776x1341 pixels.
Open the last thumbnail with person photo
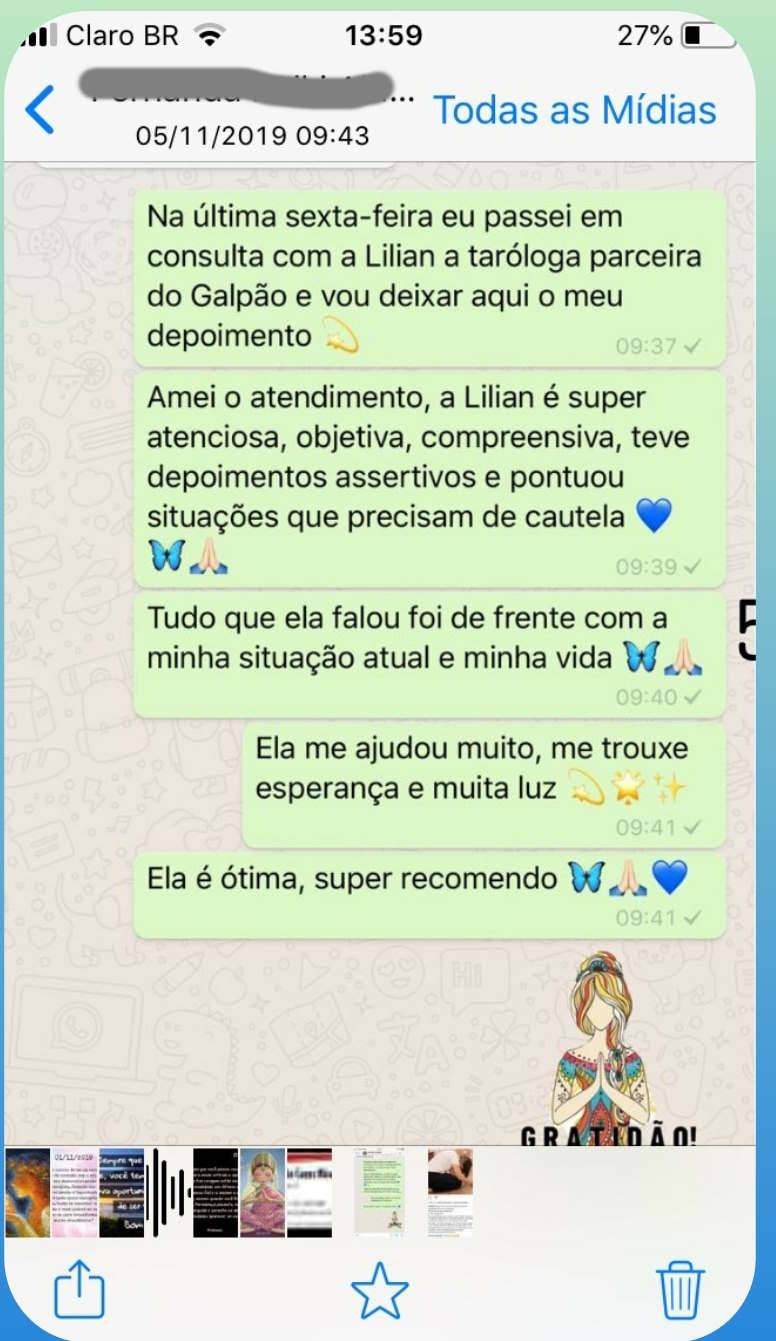click(450, 1193)
